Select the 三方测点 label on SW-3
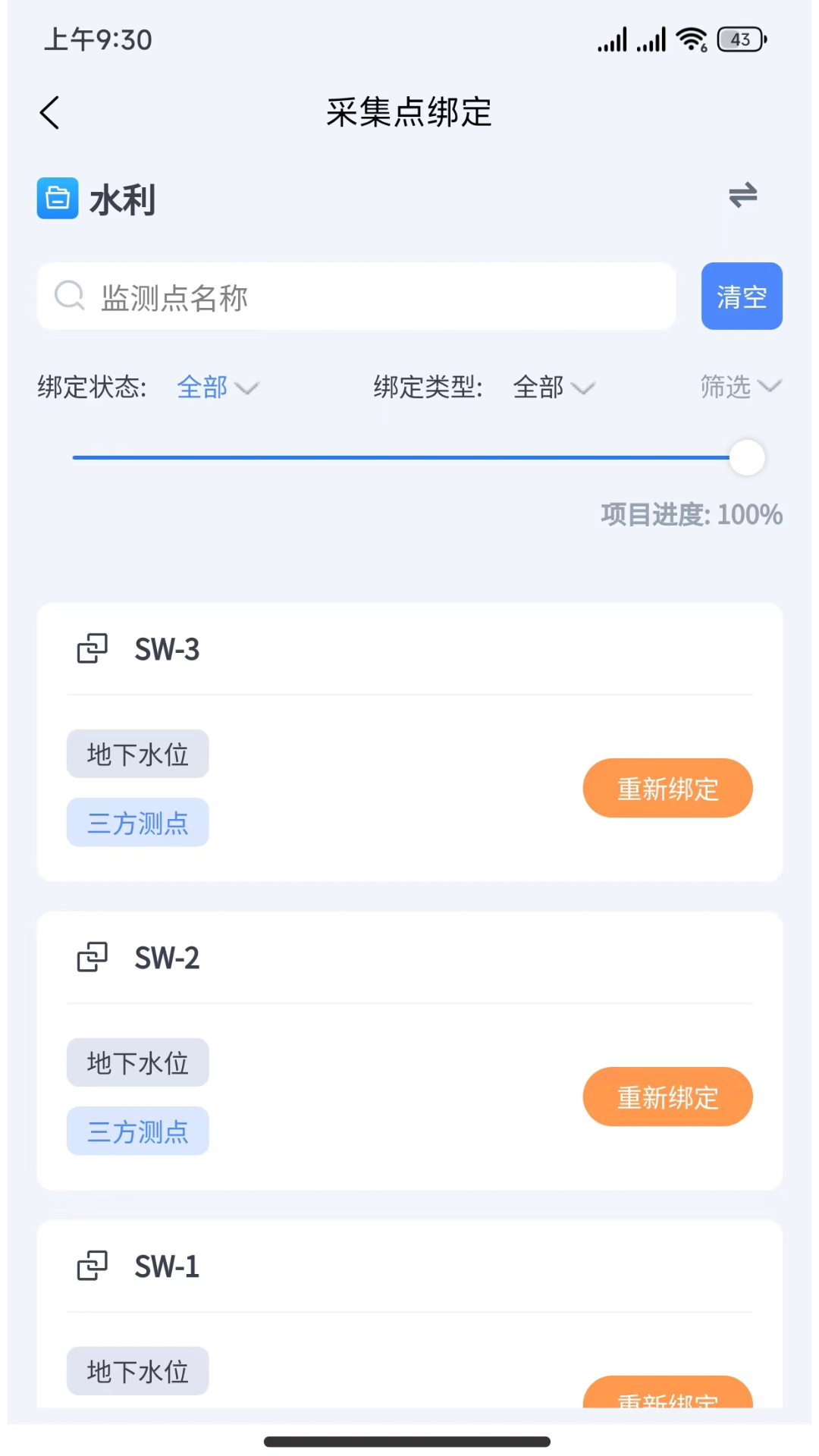 tap(137, 823)
